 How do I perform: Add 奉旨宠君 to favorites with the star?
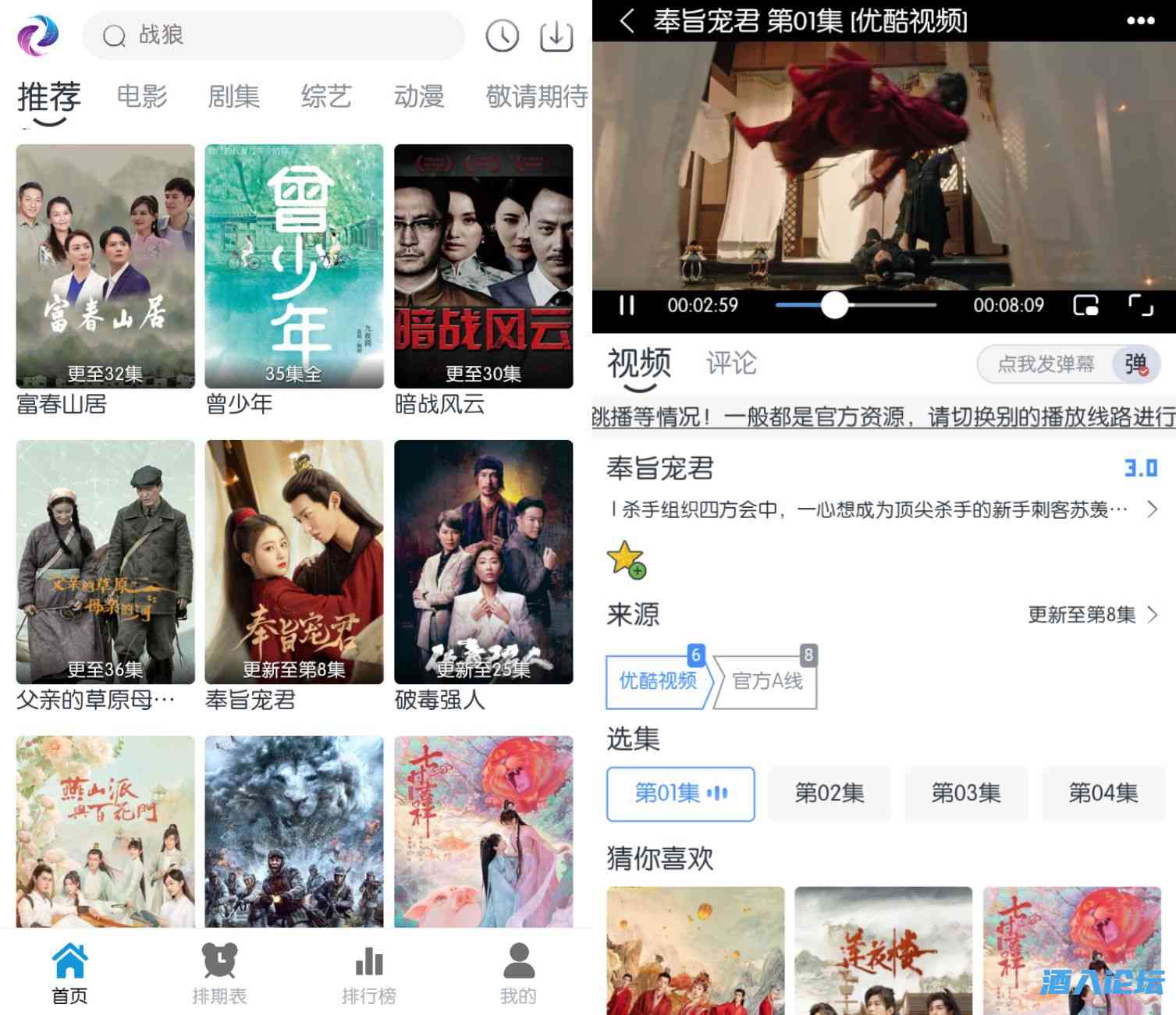625,559
